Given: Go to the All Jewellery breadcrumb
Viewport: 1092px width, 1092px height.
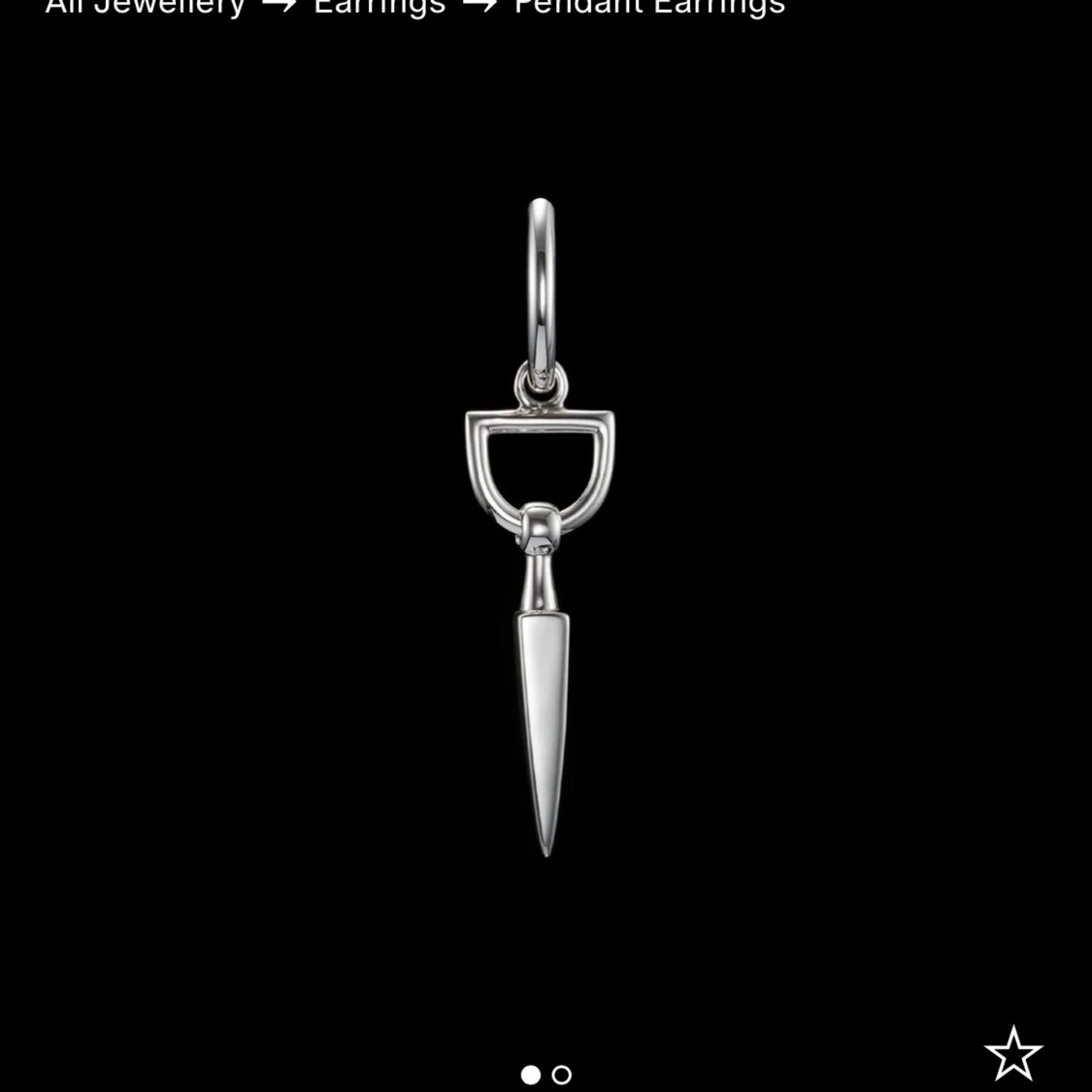Looking at the screenshot, I should coord(146,7).
